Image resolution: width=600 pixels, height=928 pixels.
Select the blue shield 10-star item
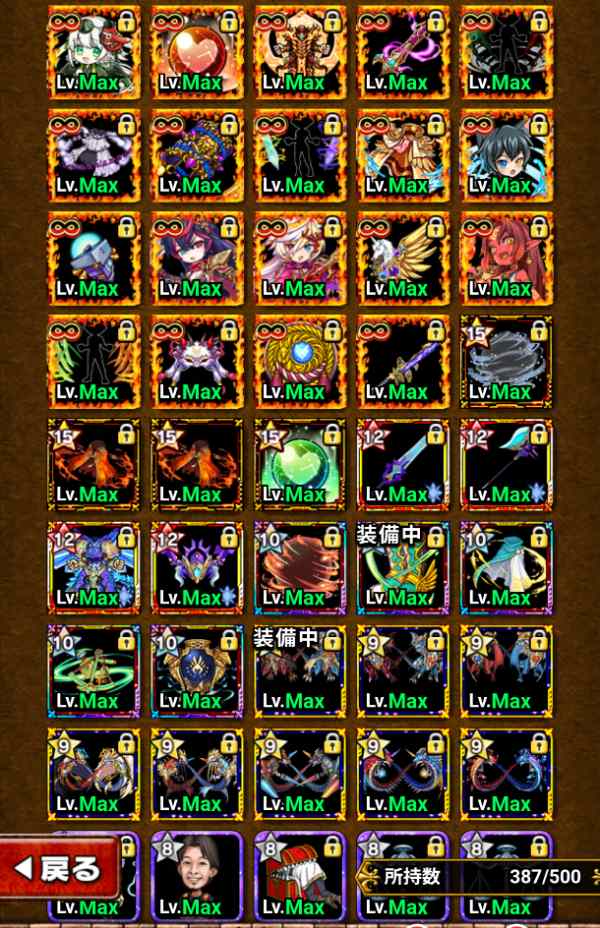(197, 670)
